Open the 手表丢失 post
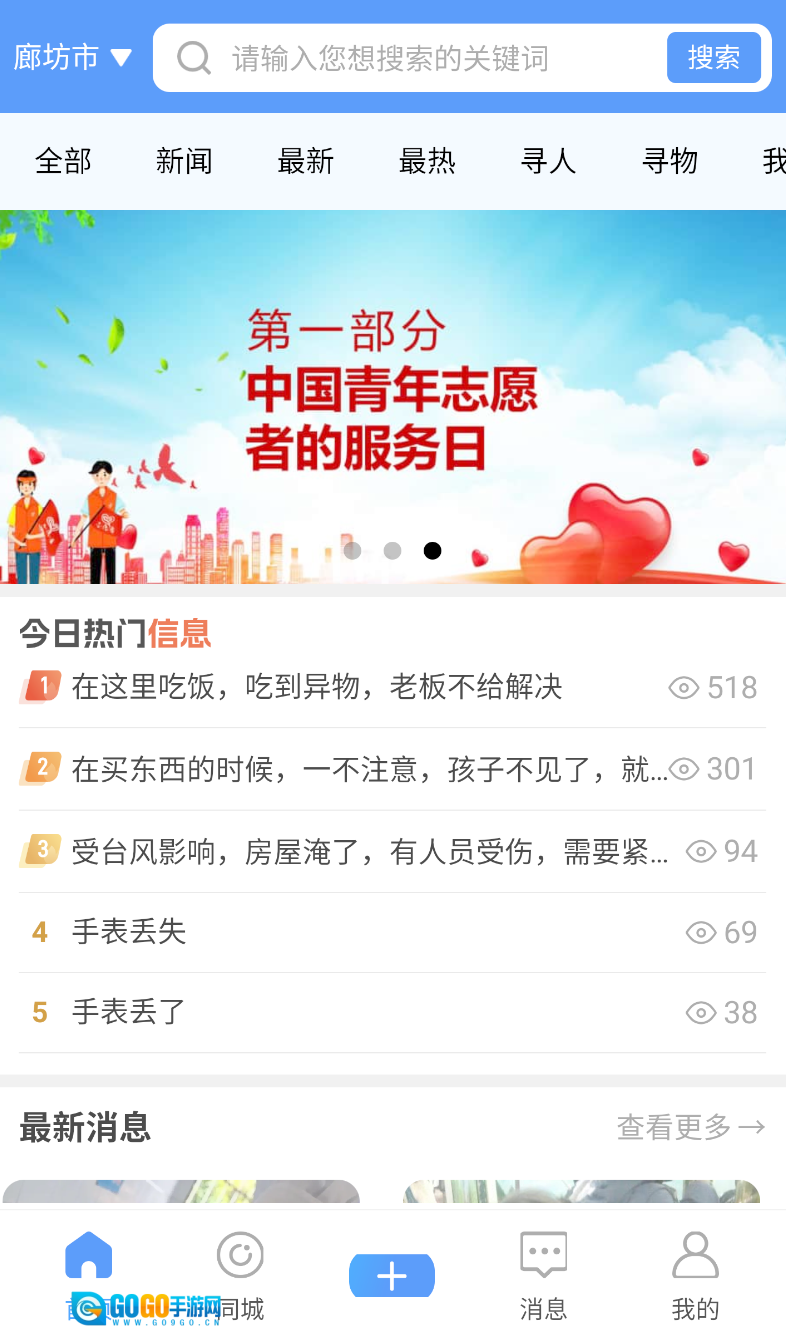The width and height of the screenshot is (786, 1336). click(129, 932)
